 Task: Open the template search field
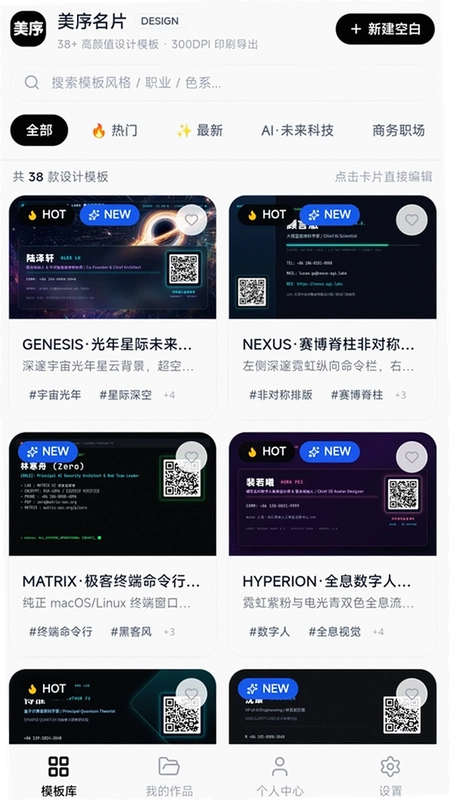tap(222, 82)
